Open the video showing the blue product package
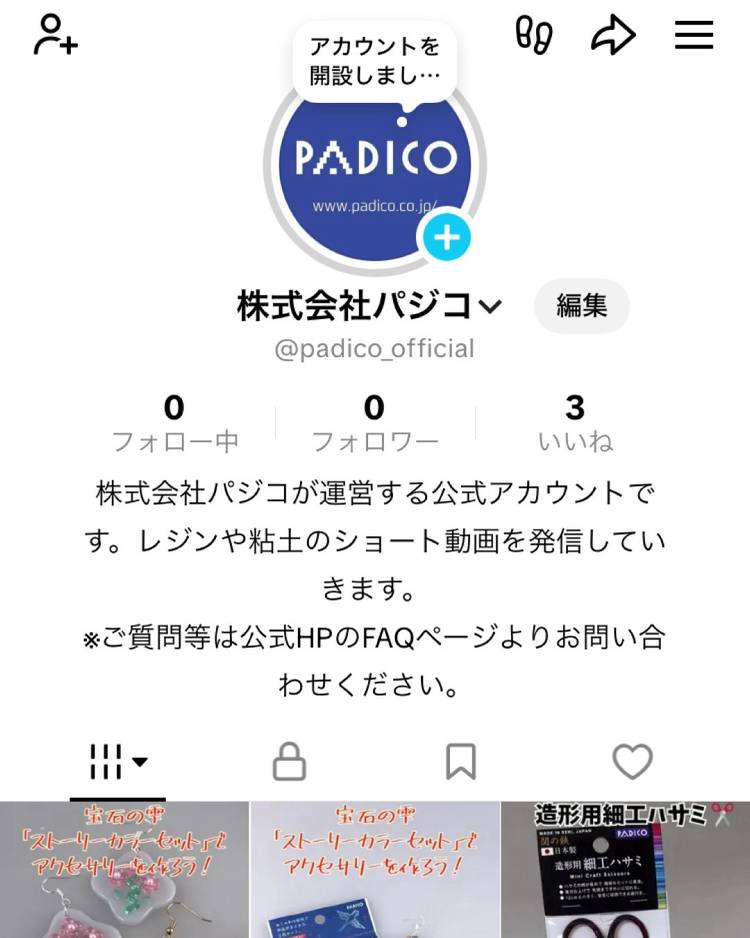Image resolution: width=750 pixels, height=938 pixels. (x=375, y=870)
